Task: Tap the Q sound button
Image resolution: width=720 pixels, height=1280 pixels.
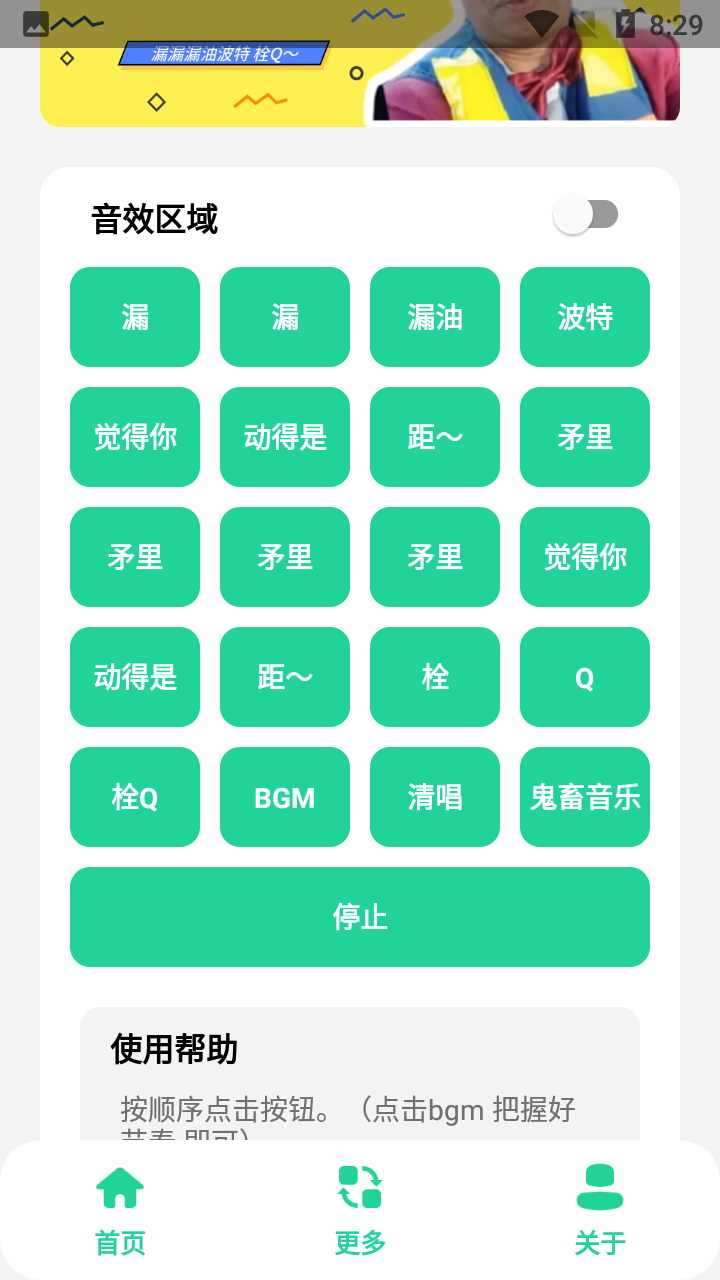Action: [585, 677]
